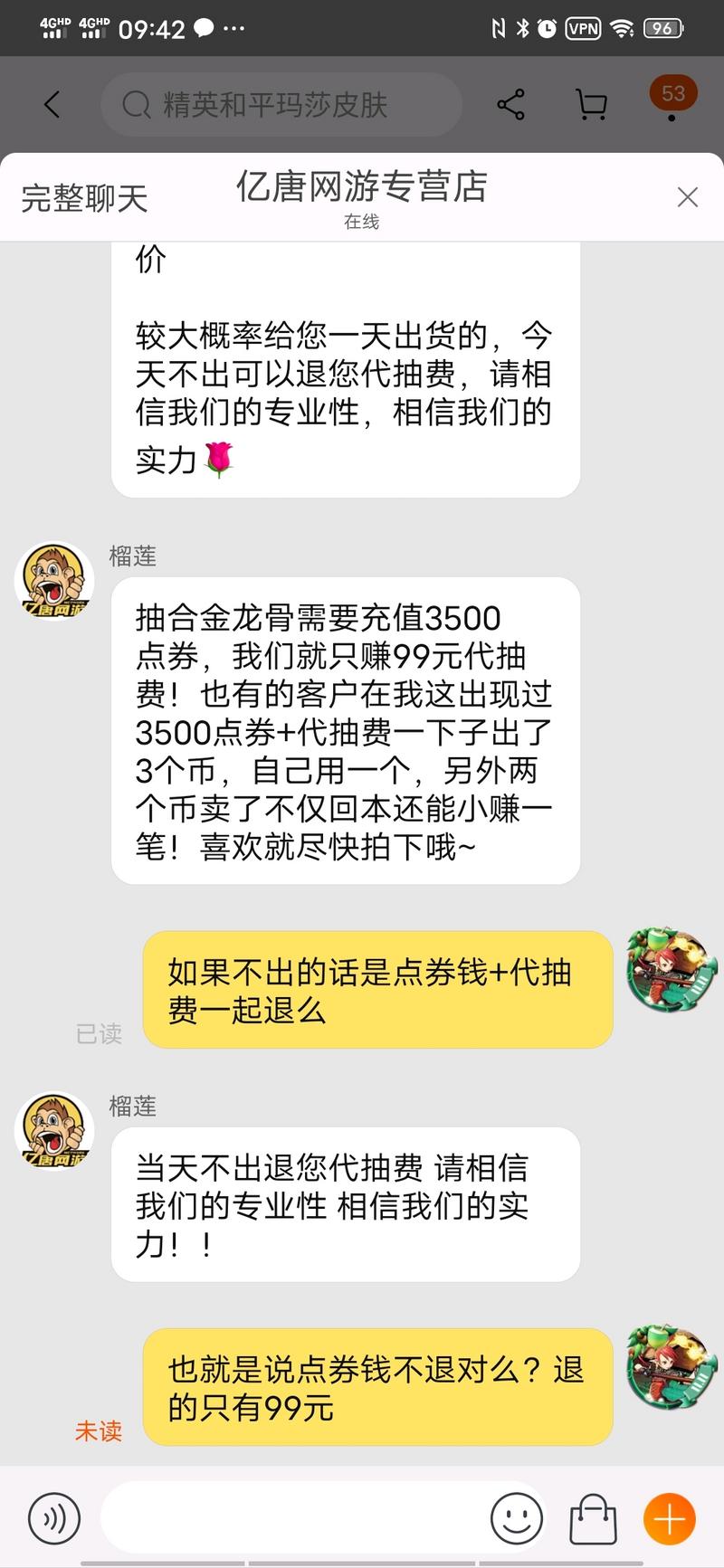The image size is (724, 1568).
Task: Tap the search box 精英和平玛莎皮肤
Action: tap(281, 105)
